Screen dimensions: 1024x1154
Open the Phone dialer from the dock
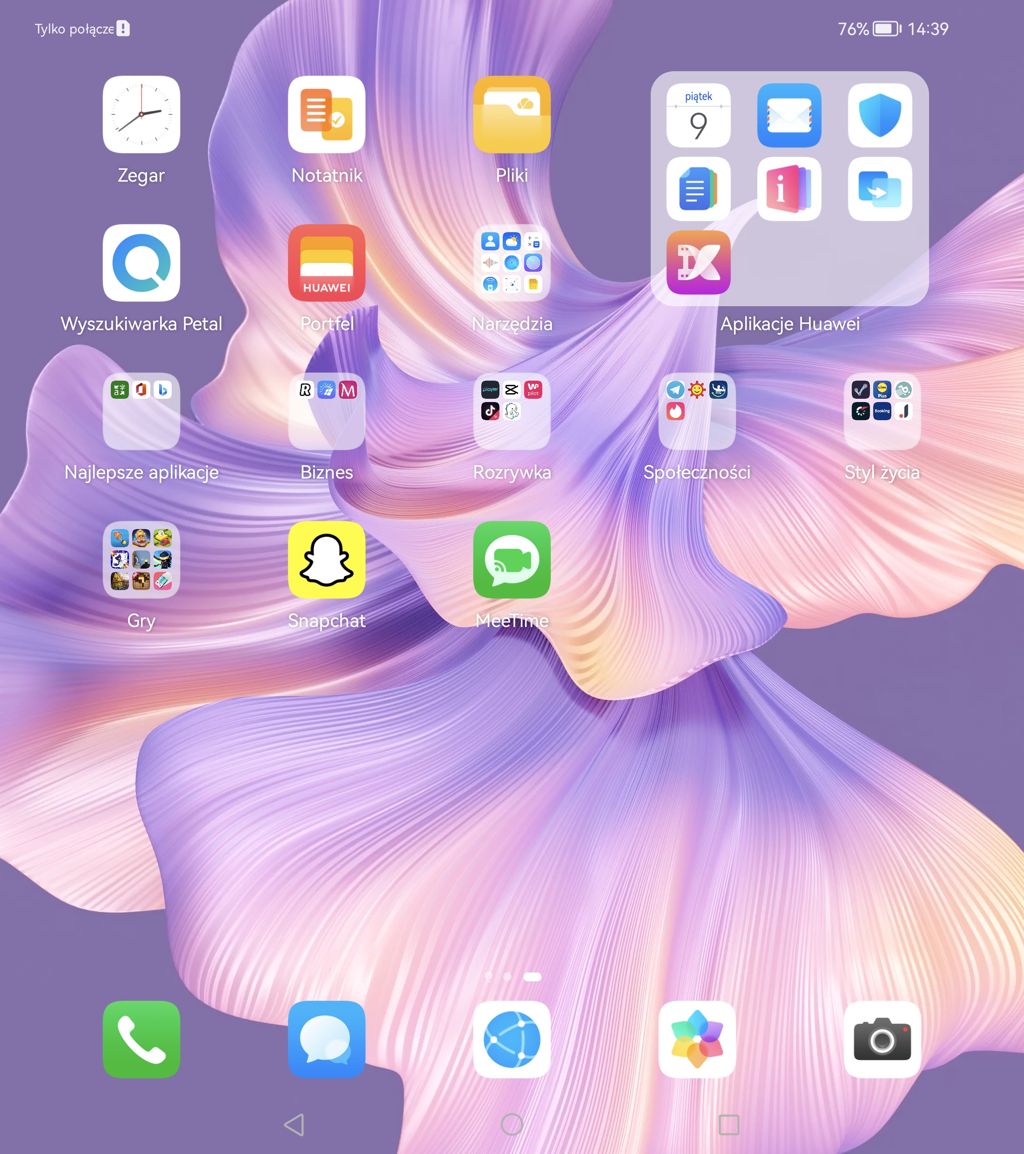[141, 1039]
